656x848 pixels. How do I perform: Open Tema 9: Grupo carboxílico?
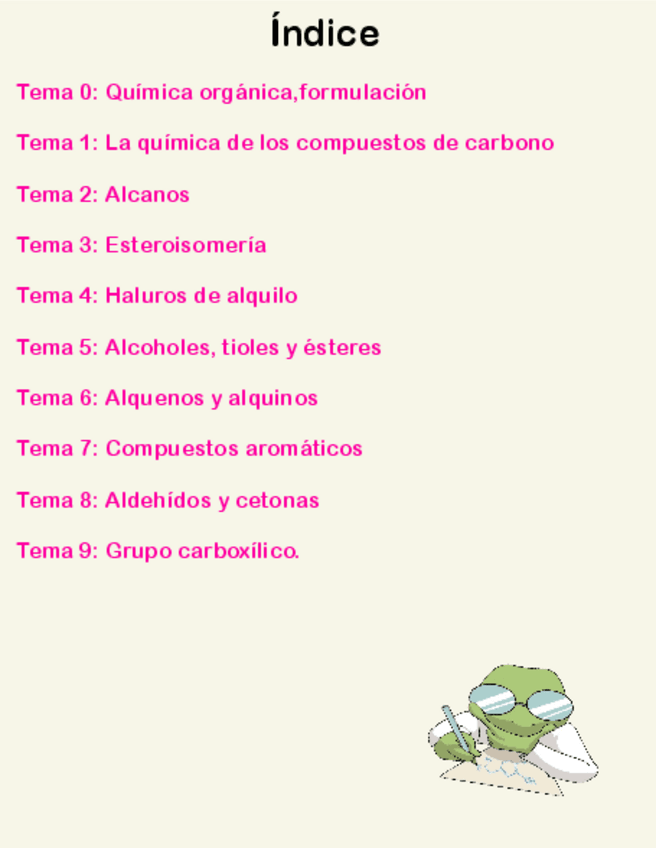(158, 551)
